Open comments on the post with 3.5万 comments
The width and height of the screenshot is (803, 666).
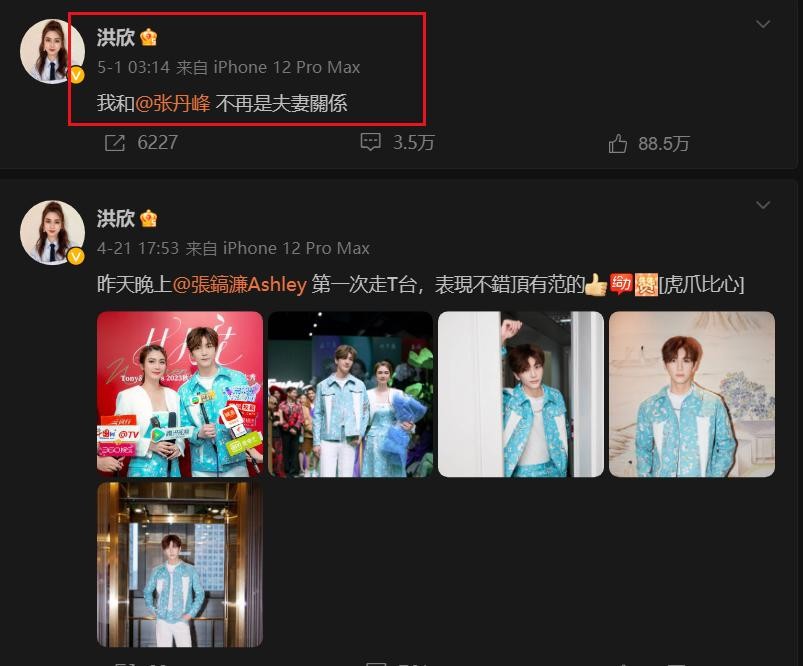point(397,143)
